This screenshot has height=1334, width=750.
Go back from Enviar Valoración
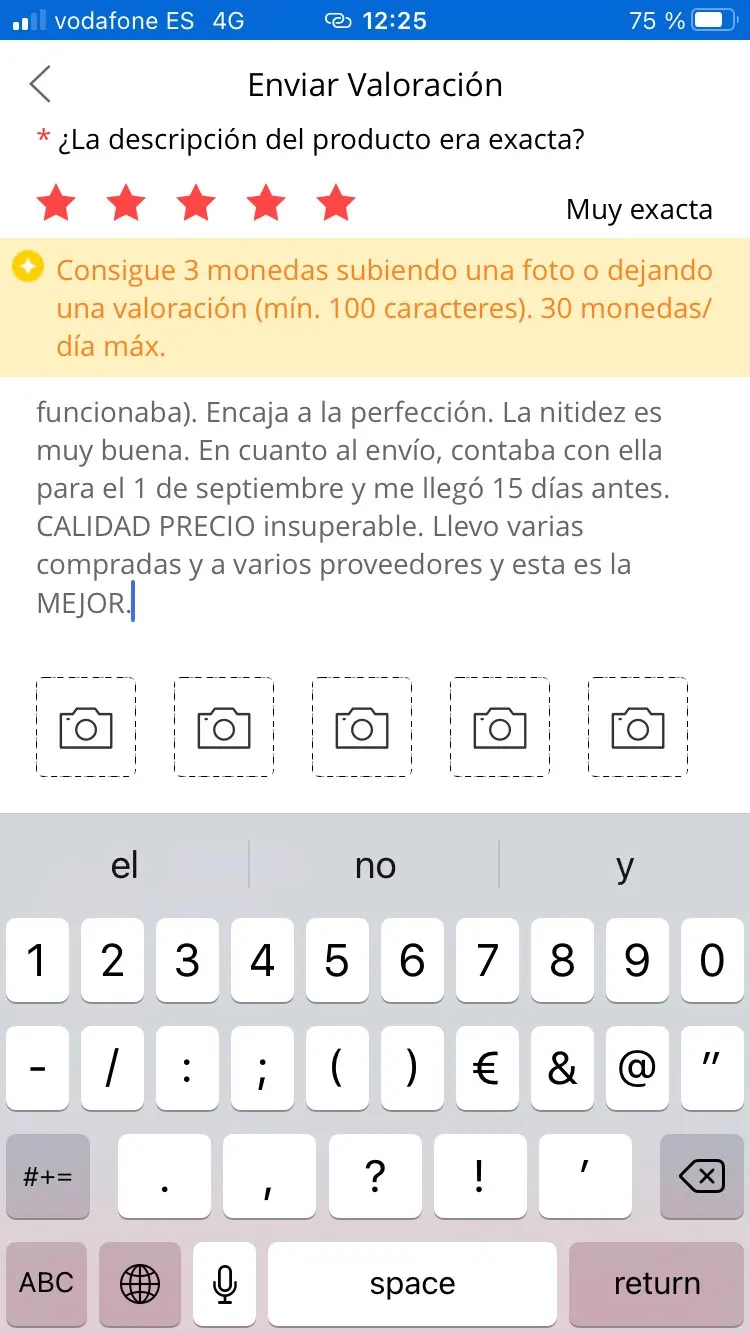click(40, 85)
